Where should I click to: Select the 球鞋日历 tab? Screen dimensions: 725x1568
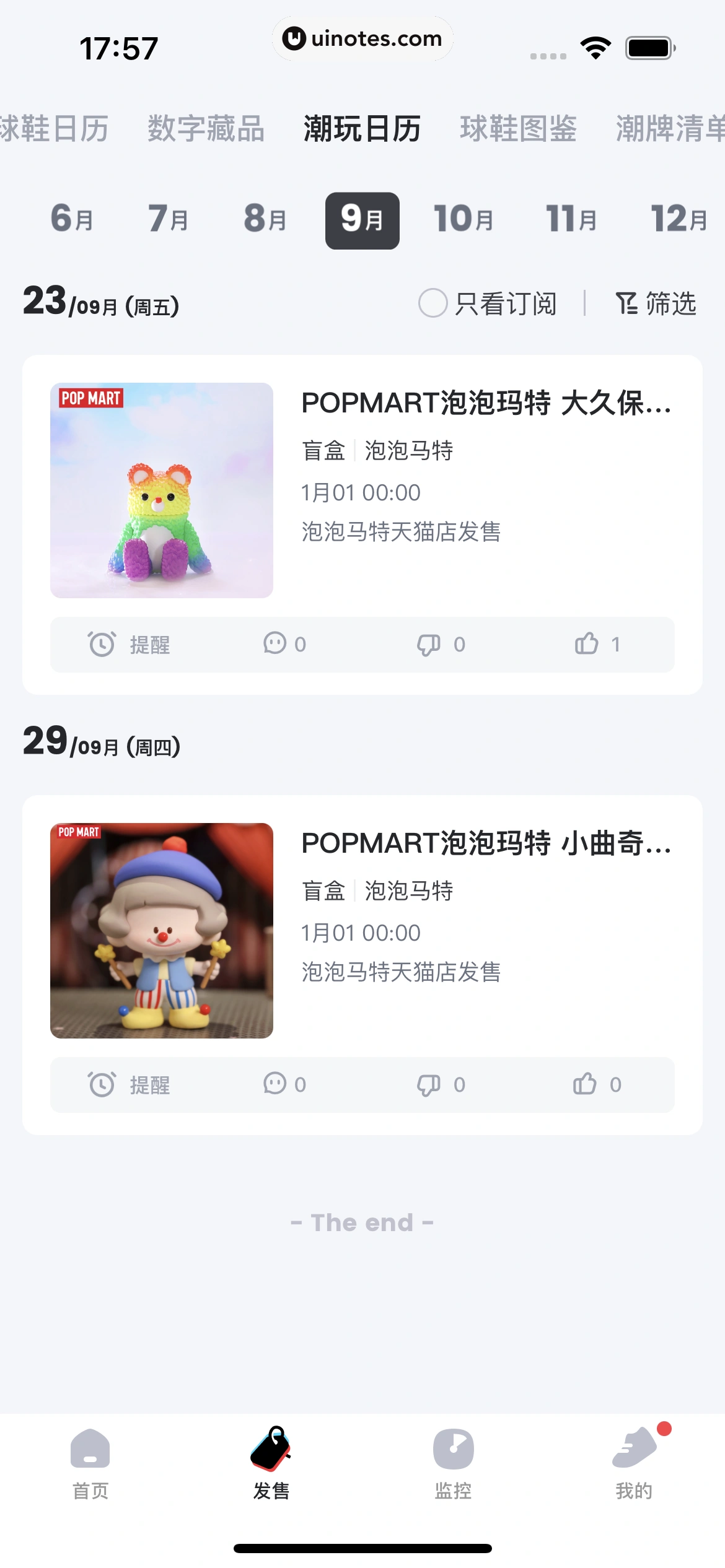(55, 129)
